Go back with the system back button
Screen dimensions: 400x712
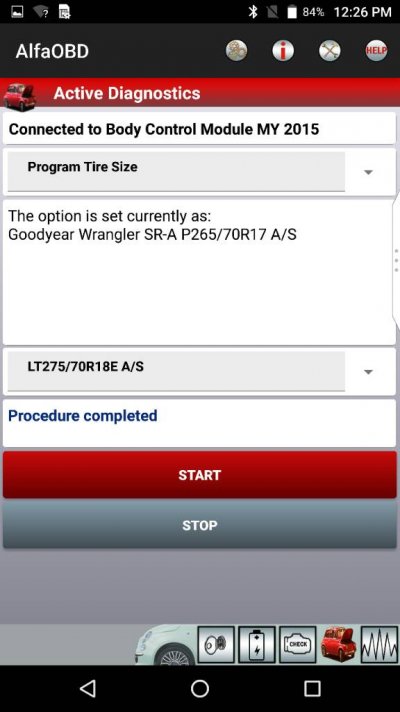pos(87,688)
